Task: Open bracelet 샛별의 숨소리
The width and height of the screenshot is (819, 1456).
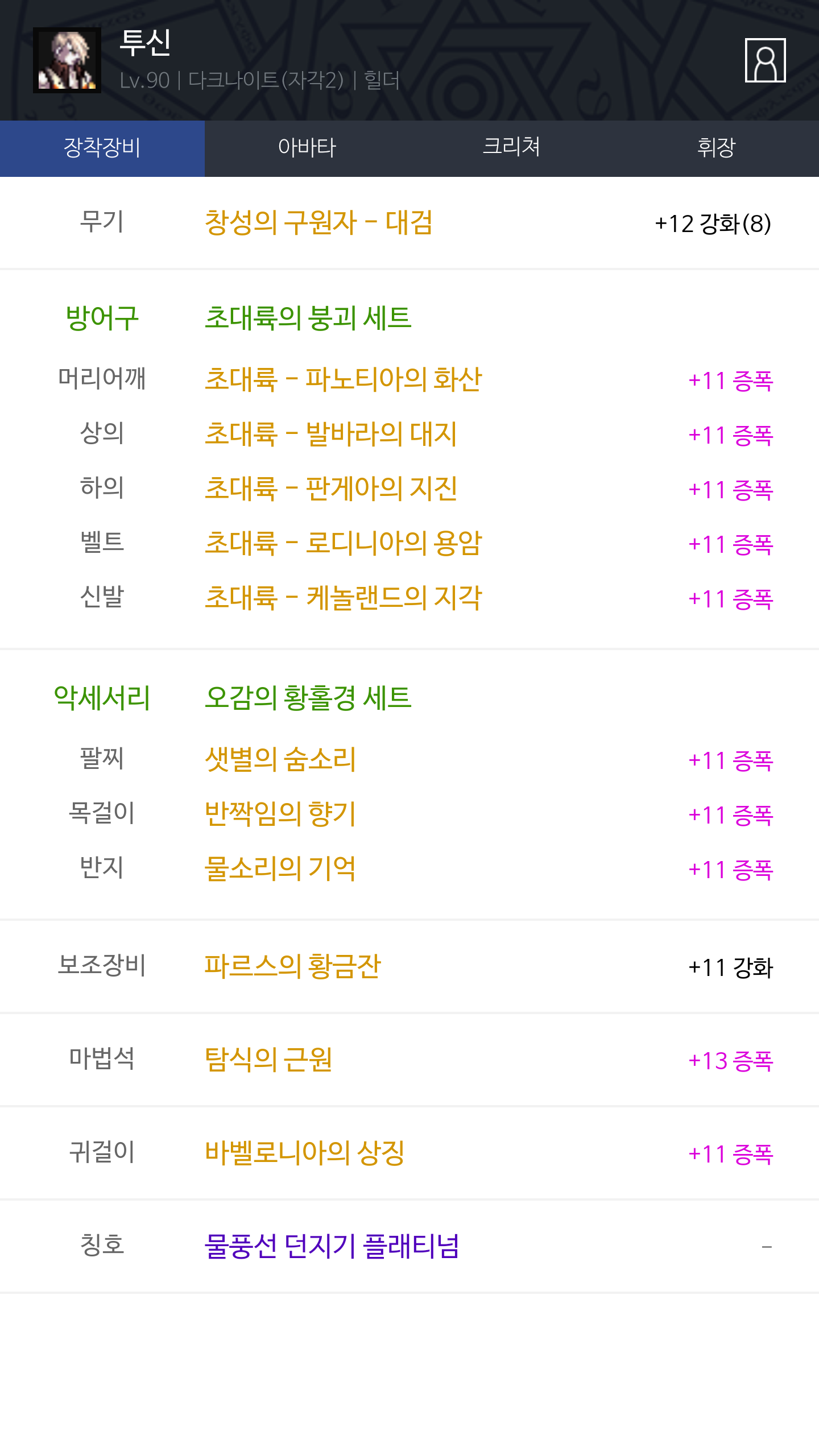Action: (x=280, y=759)
